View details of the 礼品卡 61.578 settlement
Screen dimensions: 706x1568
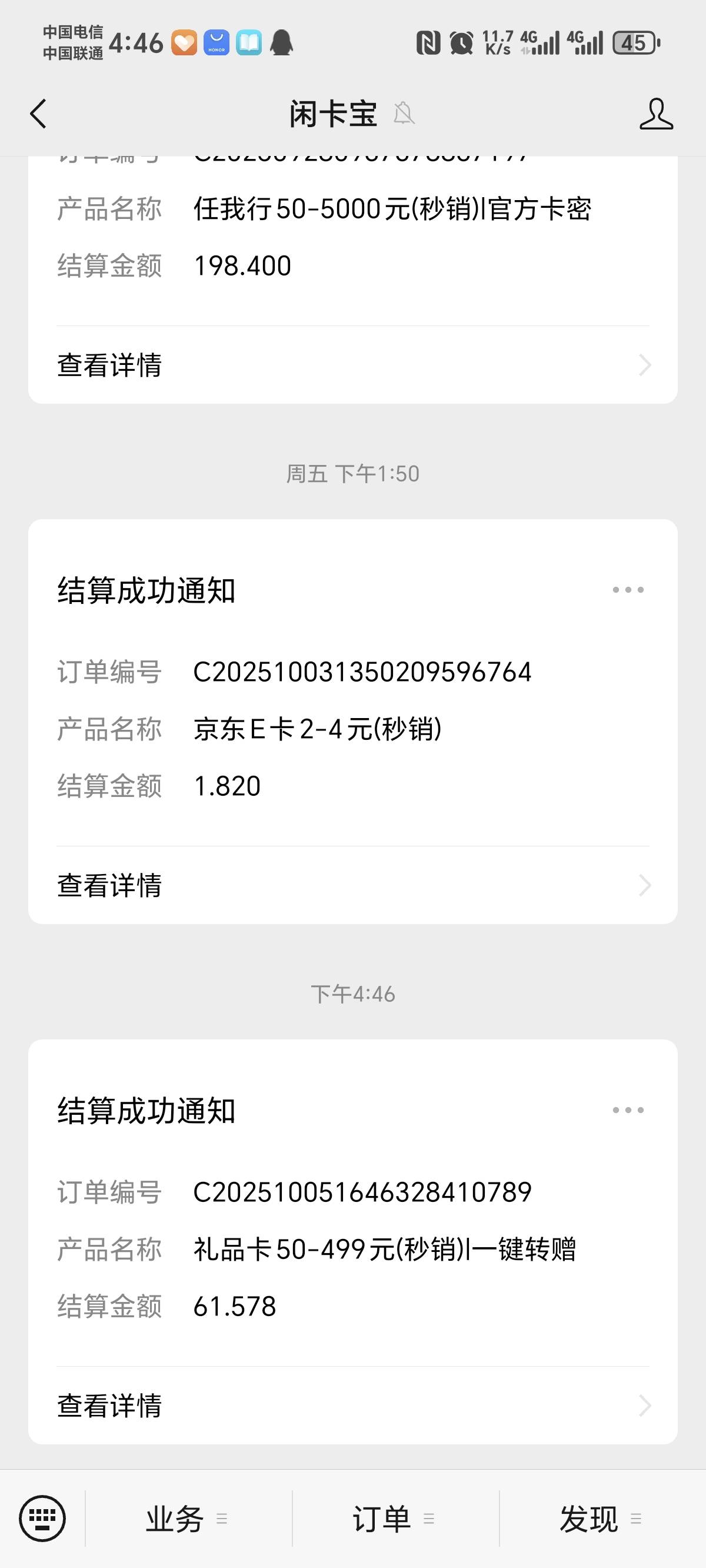353,1406
